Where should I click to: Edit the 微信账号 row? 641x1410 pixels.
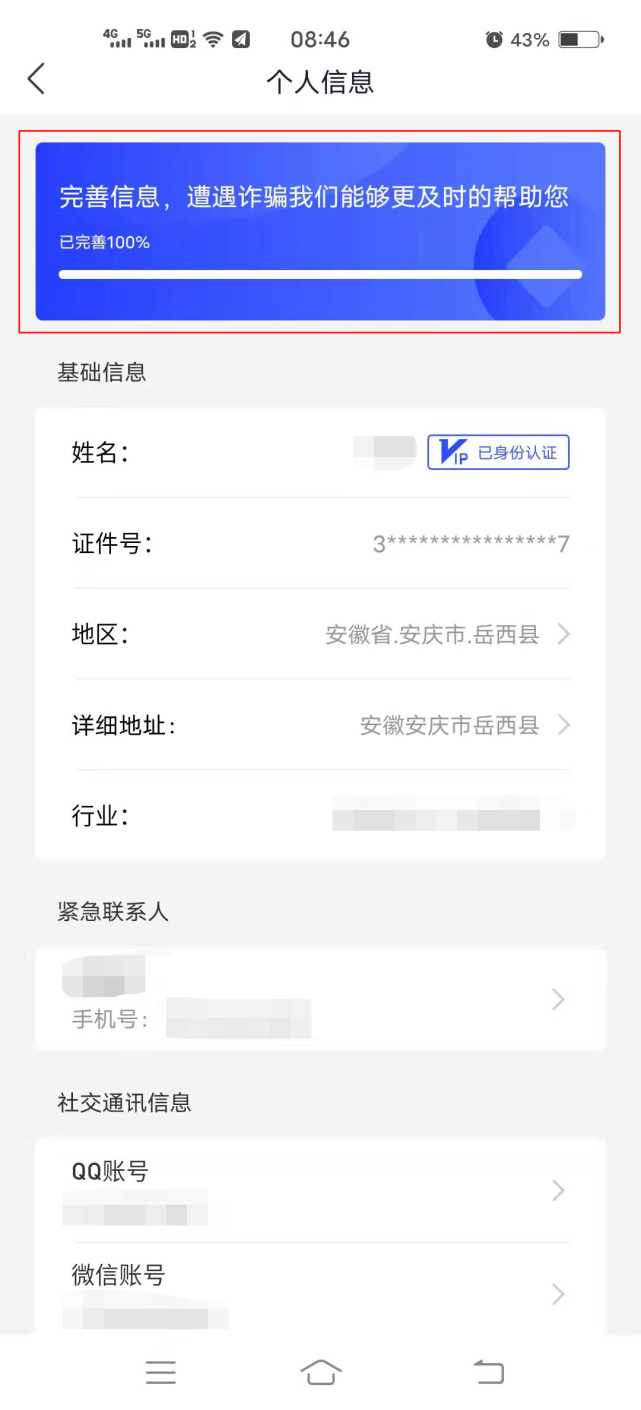pos(320,1294)
